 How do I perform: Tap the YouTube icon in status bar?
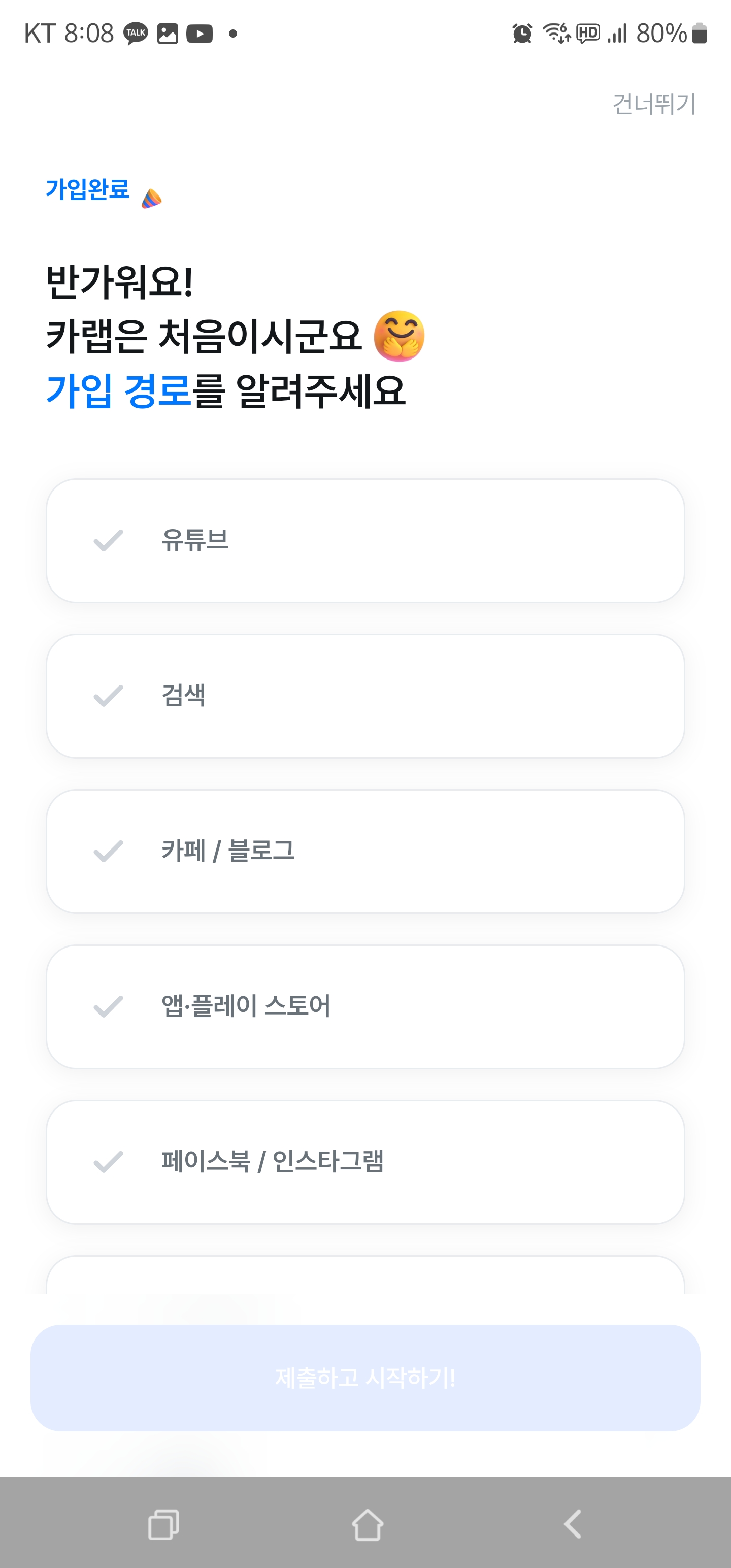click(x=200, y=35)
